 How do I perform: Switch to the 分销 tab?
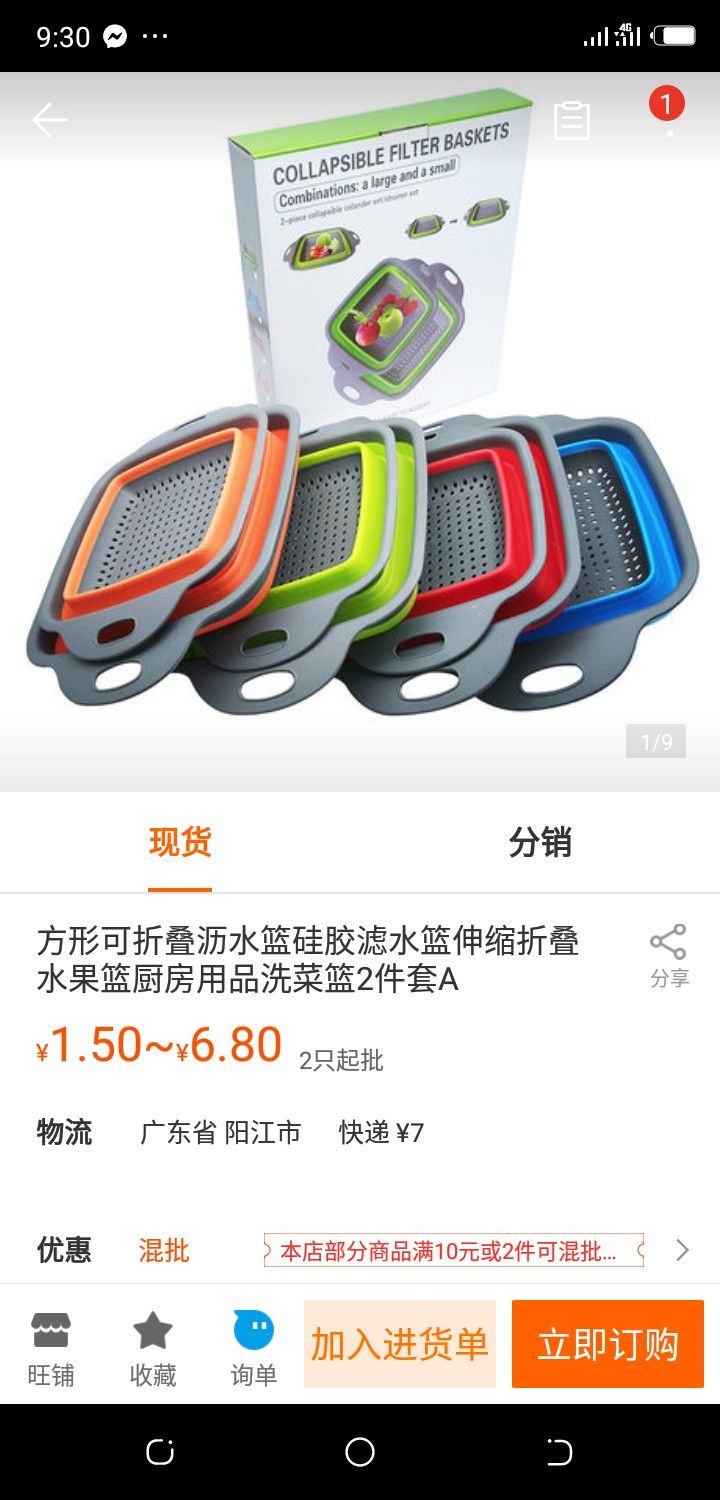(540, 842)
